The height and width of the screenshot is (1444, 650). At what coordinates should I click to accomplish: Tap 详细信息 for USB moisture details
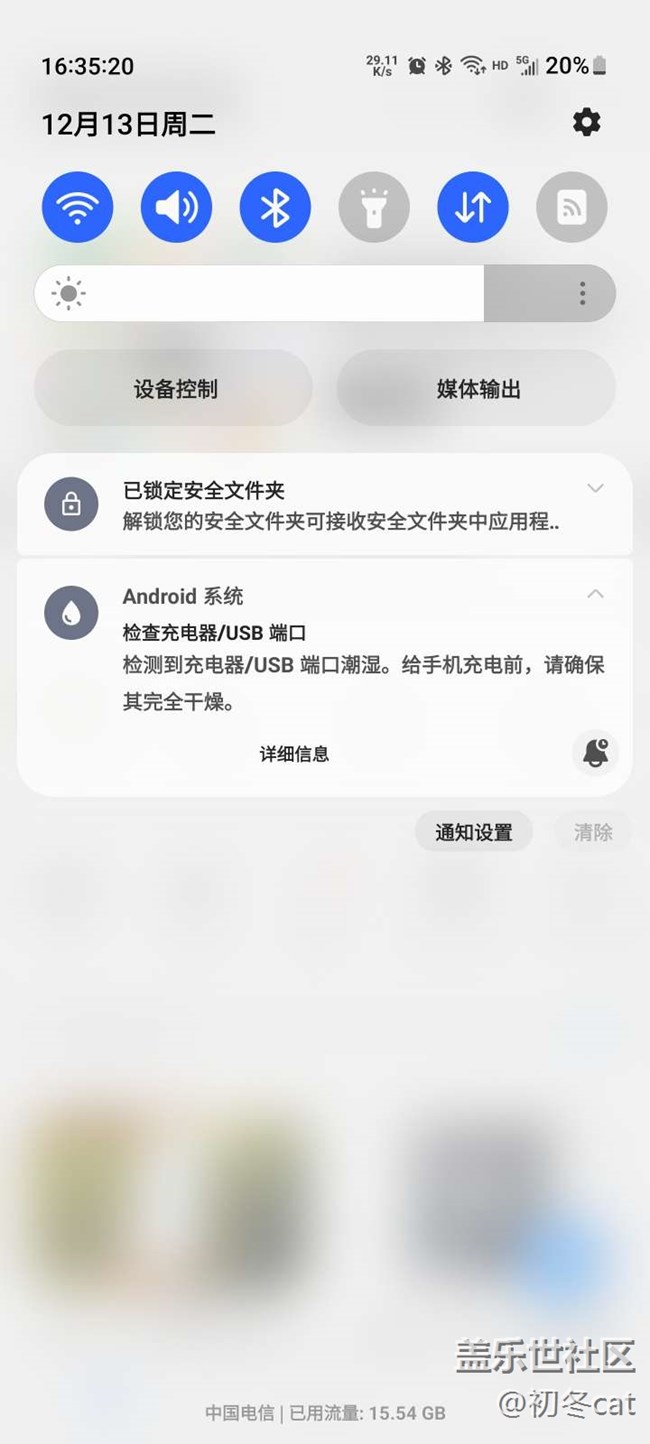pyautogui.click(x=295, y=754)
